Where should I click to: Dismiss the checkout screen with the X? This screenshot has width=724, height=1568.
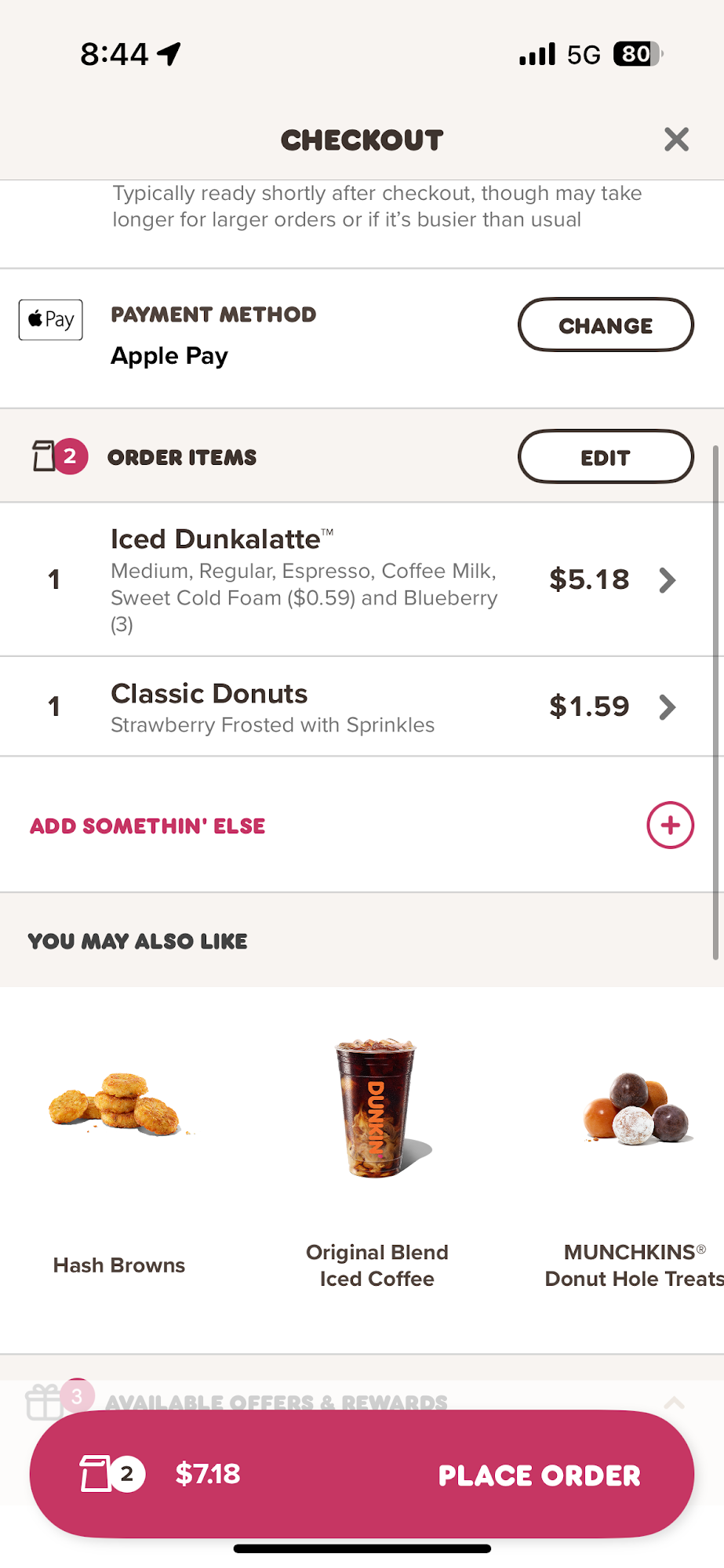(675, 139)
